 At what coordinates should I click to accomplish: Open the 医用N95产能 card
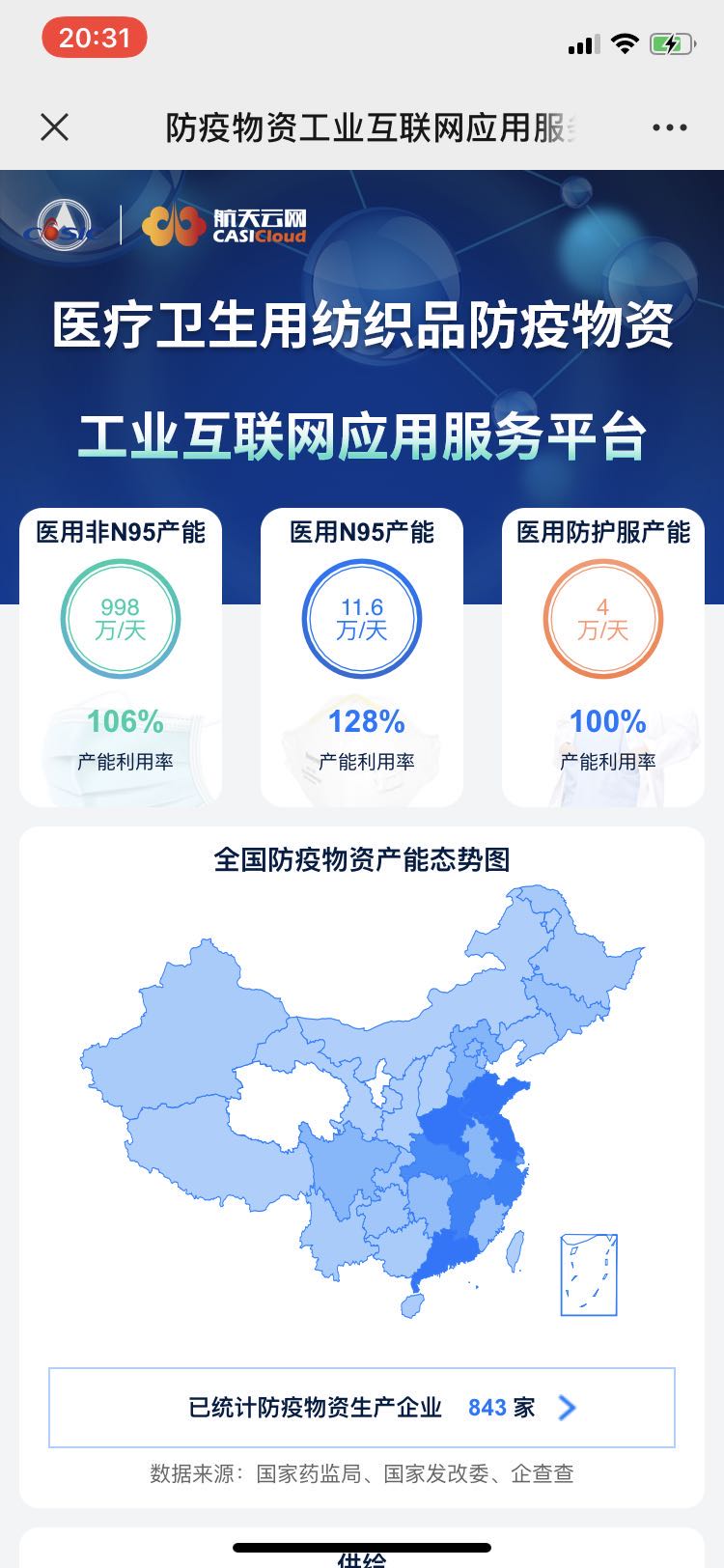pos(362,657)
